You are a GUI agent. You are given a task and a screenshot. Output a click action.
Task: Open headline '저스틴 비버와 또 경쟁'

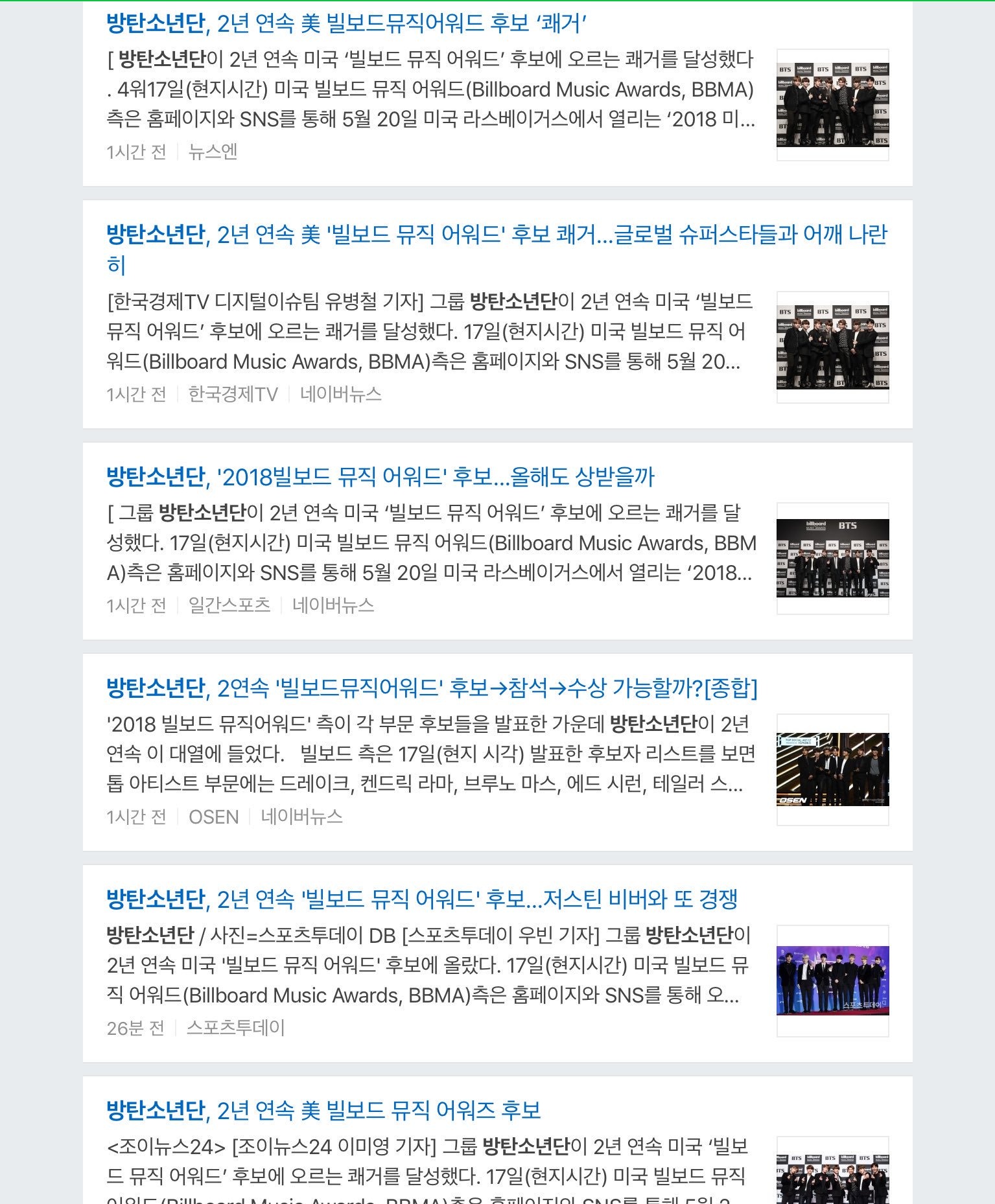(421, 899)
